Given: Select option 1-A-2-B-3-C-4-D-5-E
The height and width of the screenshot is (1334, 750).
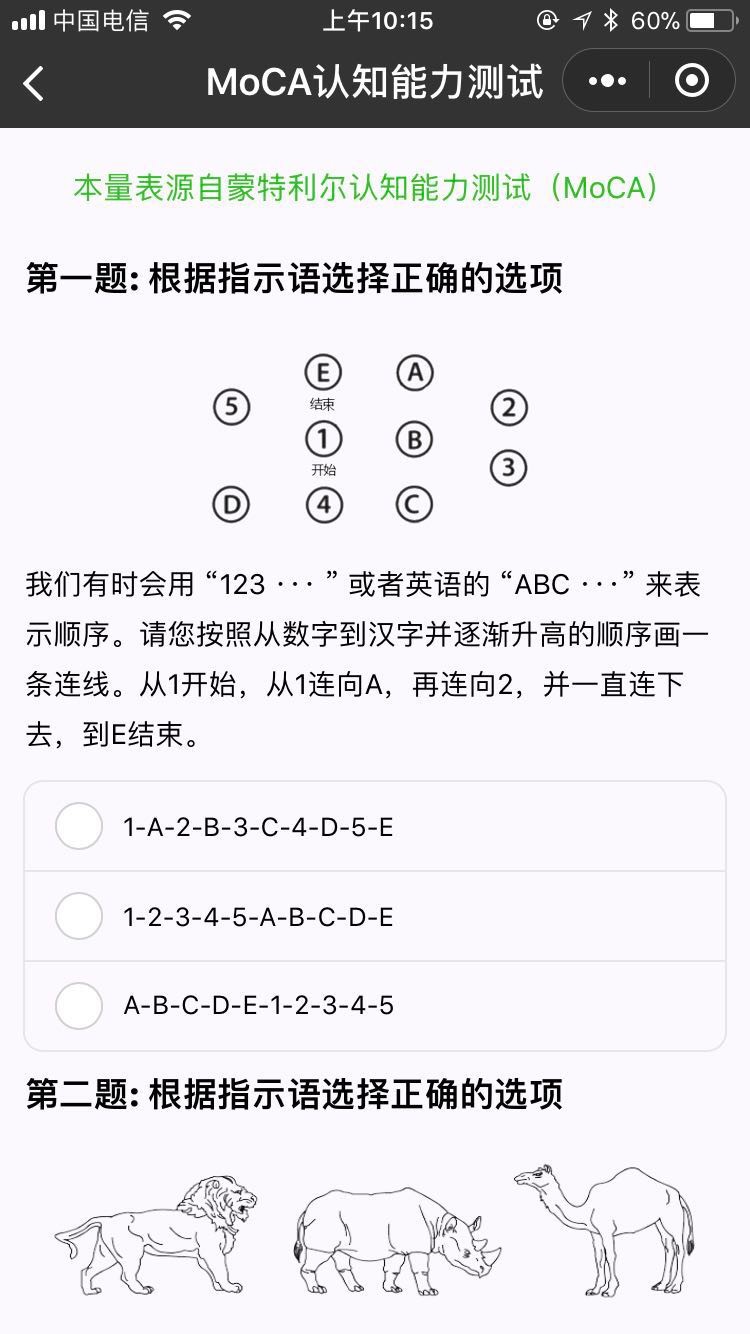Looking at the screenshot, I should pos(375,827).
